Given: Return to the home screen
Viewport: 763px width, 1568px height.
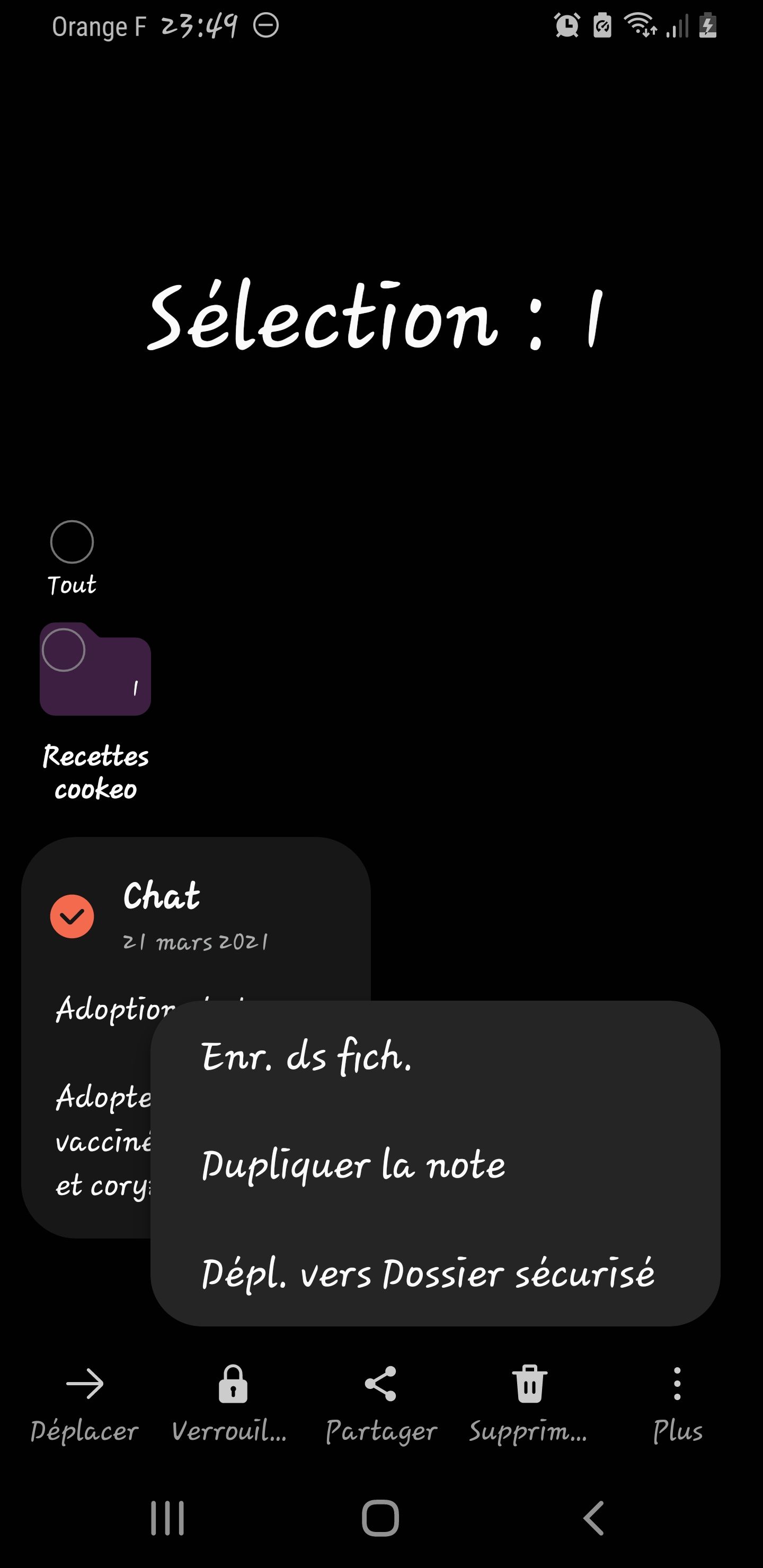Looking at the screenshot, I should click(x=380, y=1518).
